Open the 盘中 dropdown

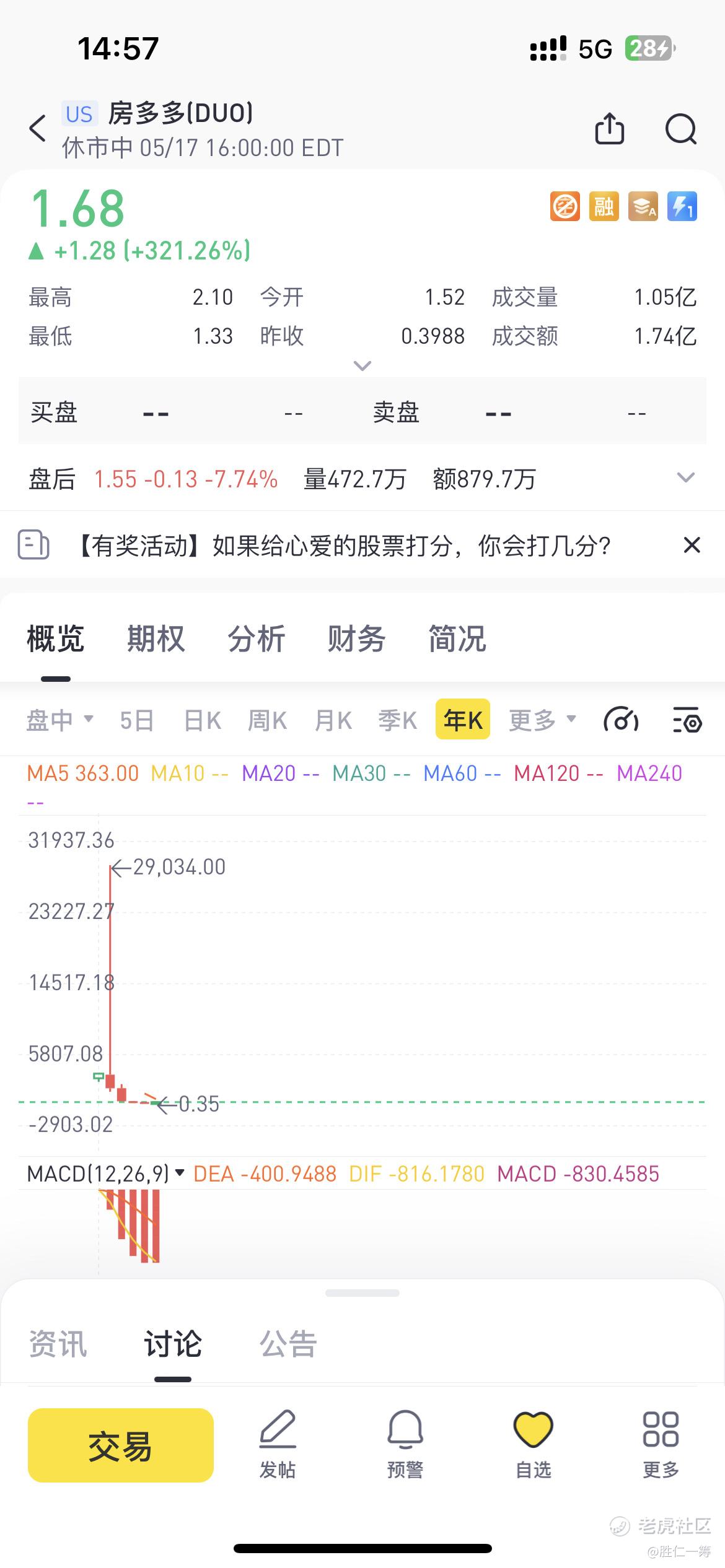pos(59,720)
